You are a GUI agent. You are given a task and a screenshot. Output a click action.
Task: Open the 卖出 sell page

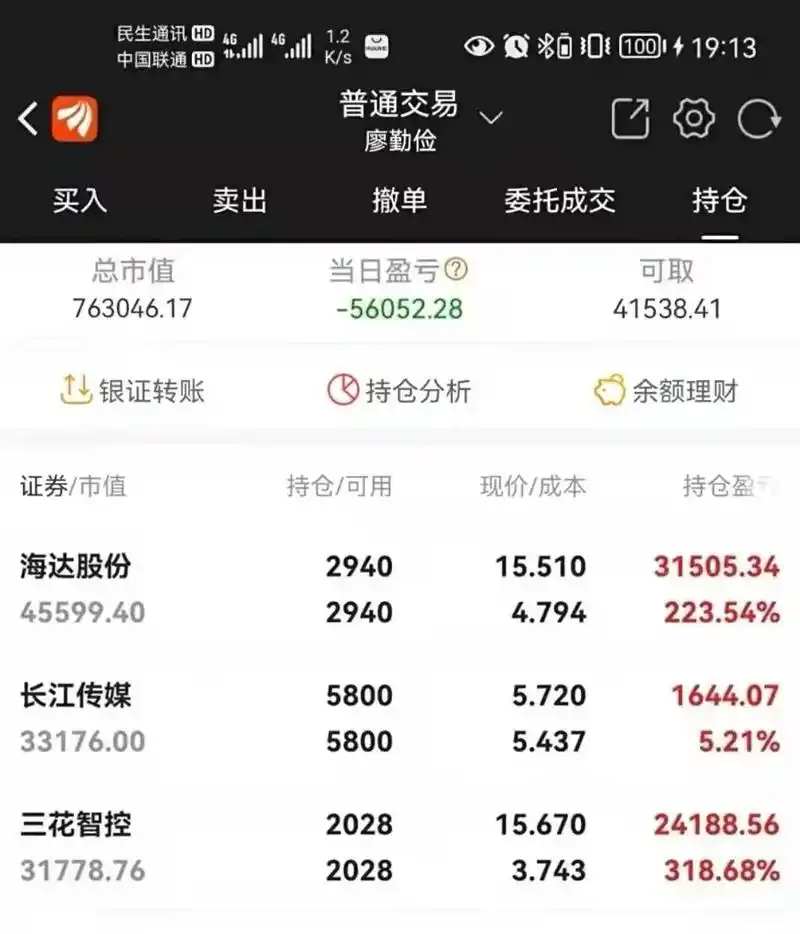(240, 201)
